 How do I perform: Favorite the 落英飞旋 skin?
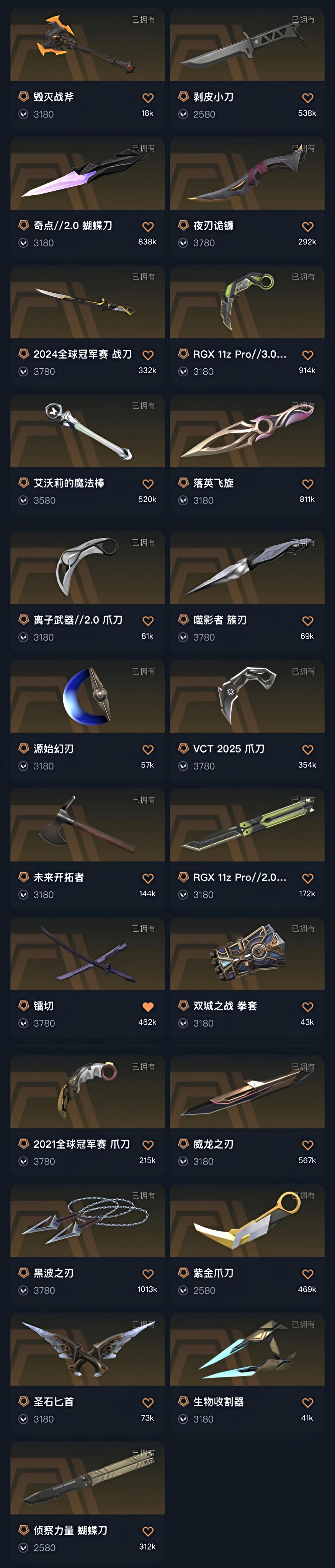coord(307,484)
